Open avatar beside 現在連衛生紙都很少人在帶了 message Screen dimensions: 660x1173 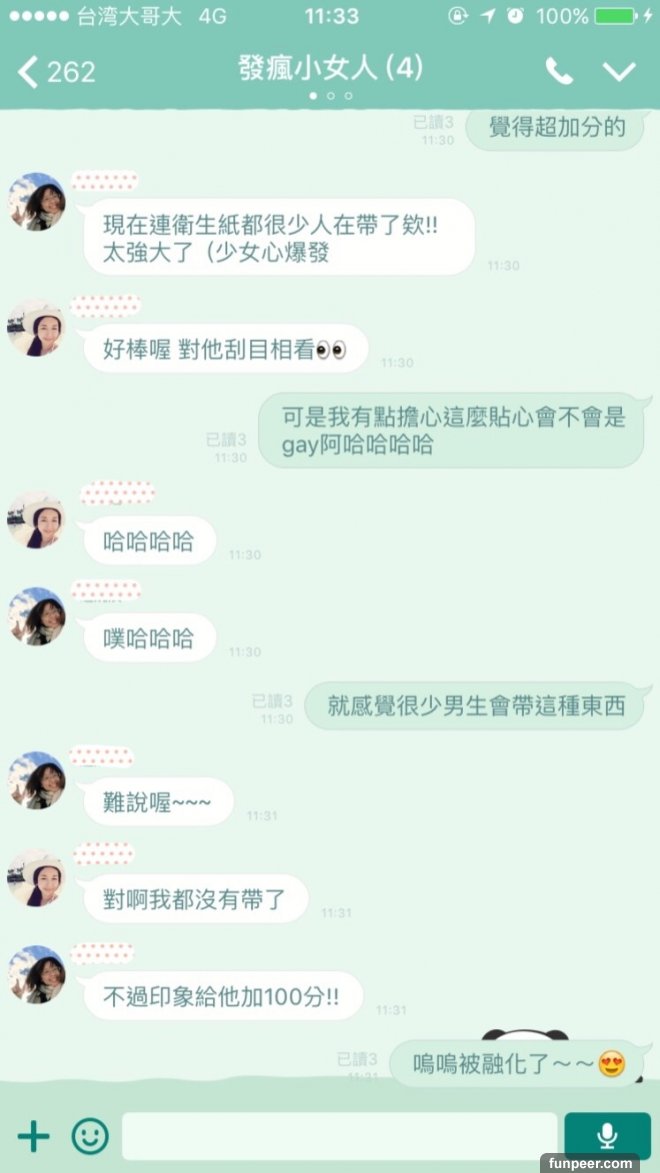click(x=37, y=202)
